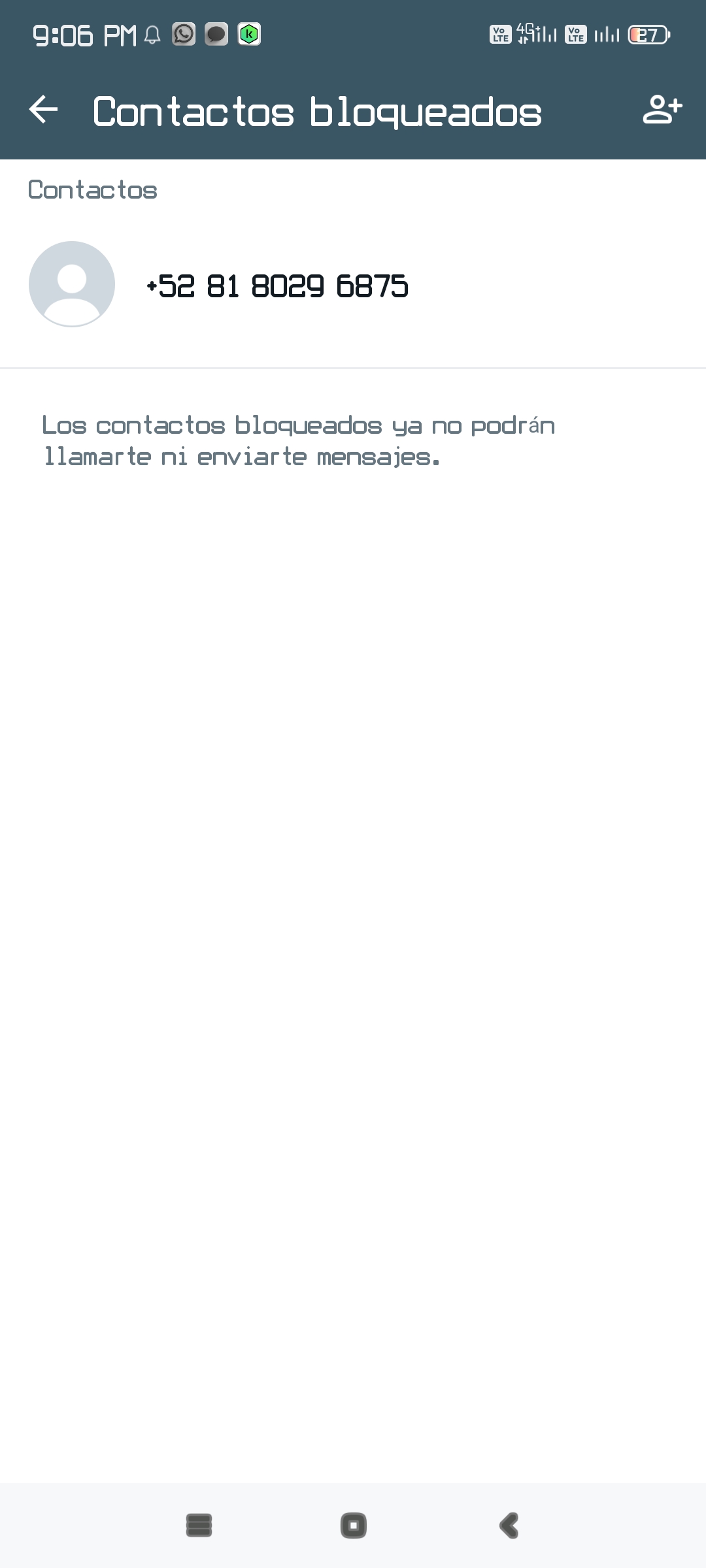The width and height of the screenshot is (706, 1568).
Task: Tap the system back button
Action: click(509, 1526)
